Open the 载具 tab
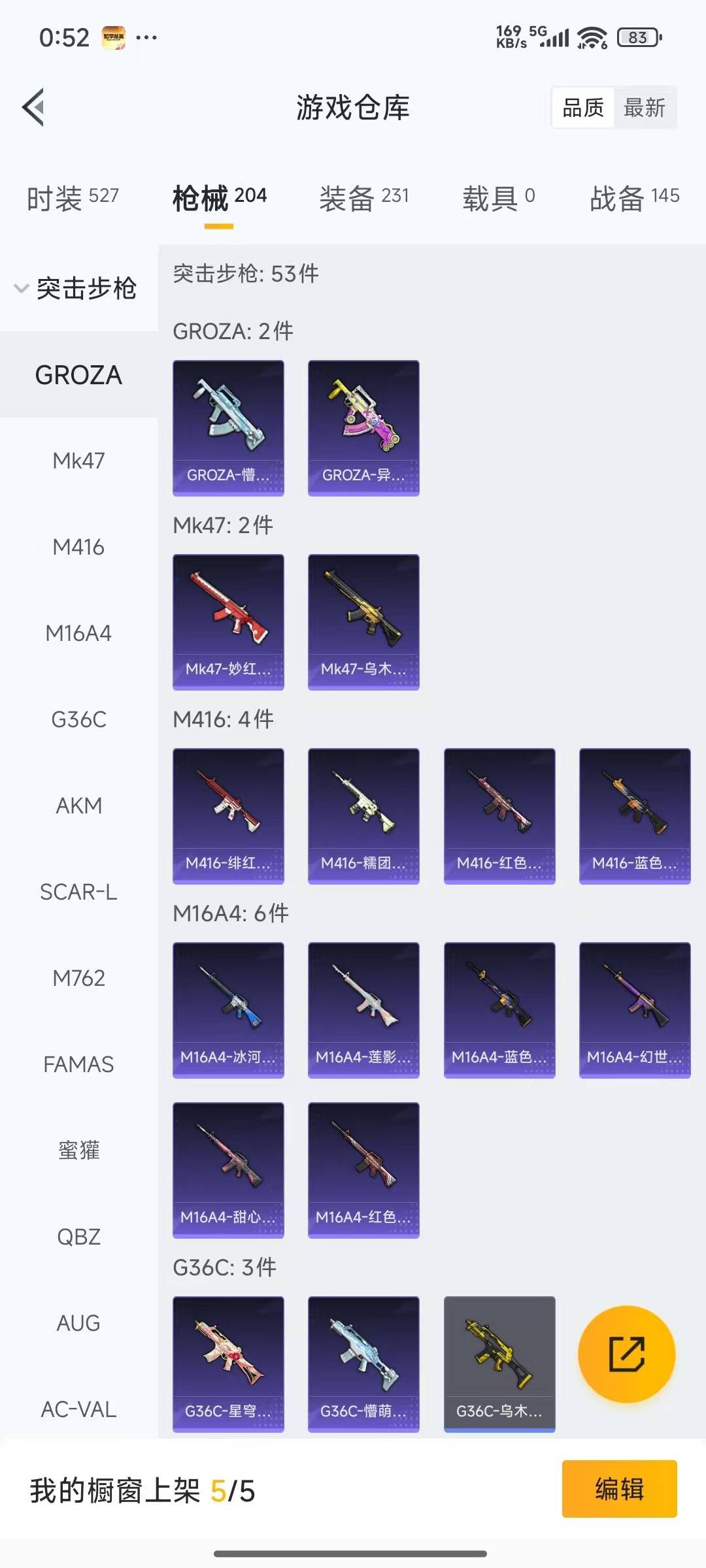Viewport: 706px width, 1568px height. pos(498,197)
